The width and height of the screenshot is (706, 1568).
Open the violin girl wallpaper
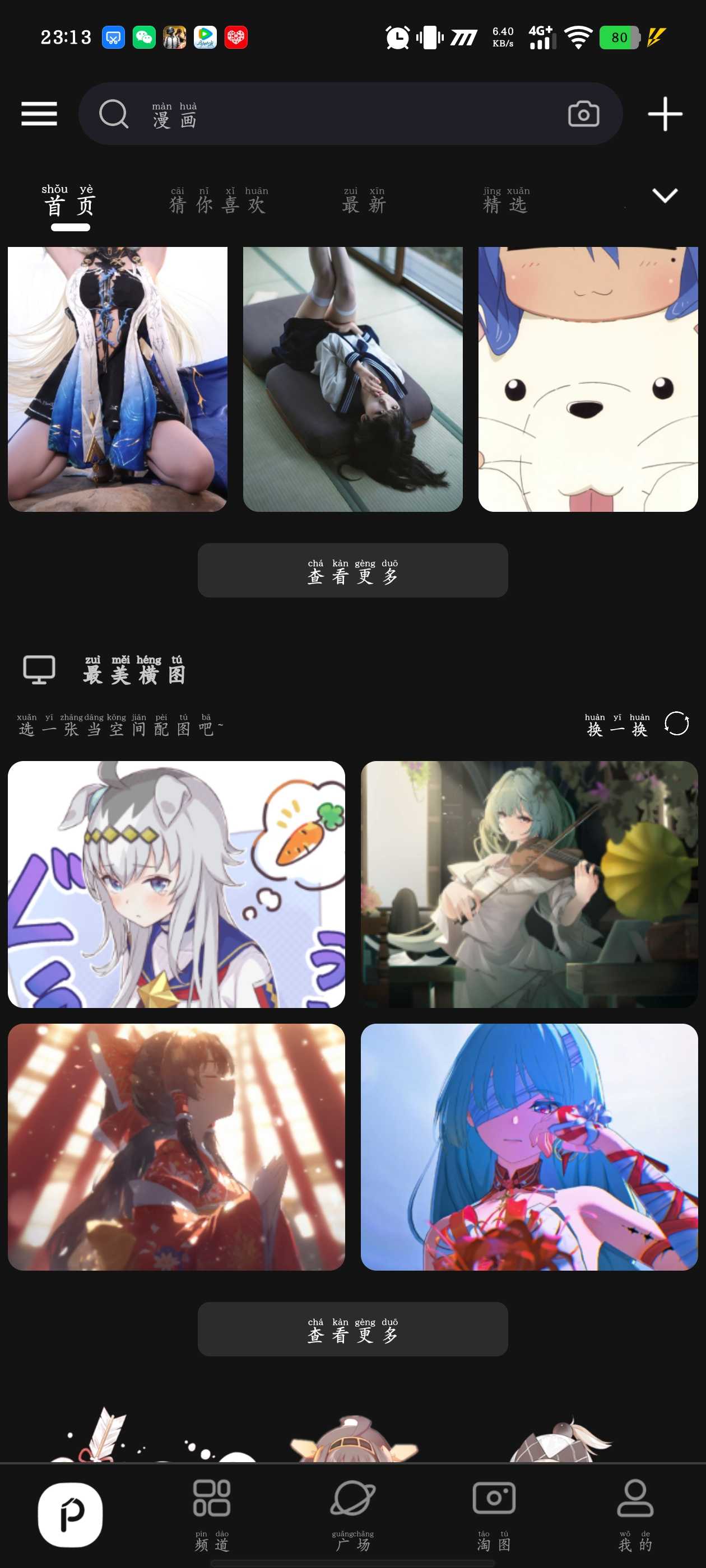[x=529, y=884]
